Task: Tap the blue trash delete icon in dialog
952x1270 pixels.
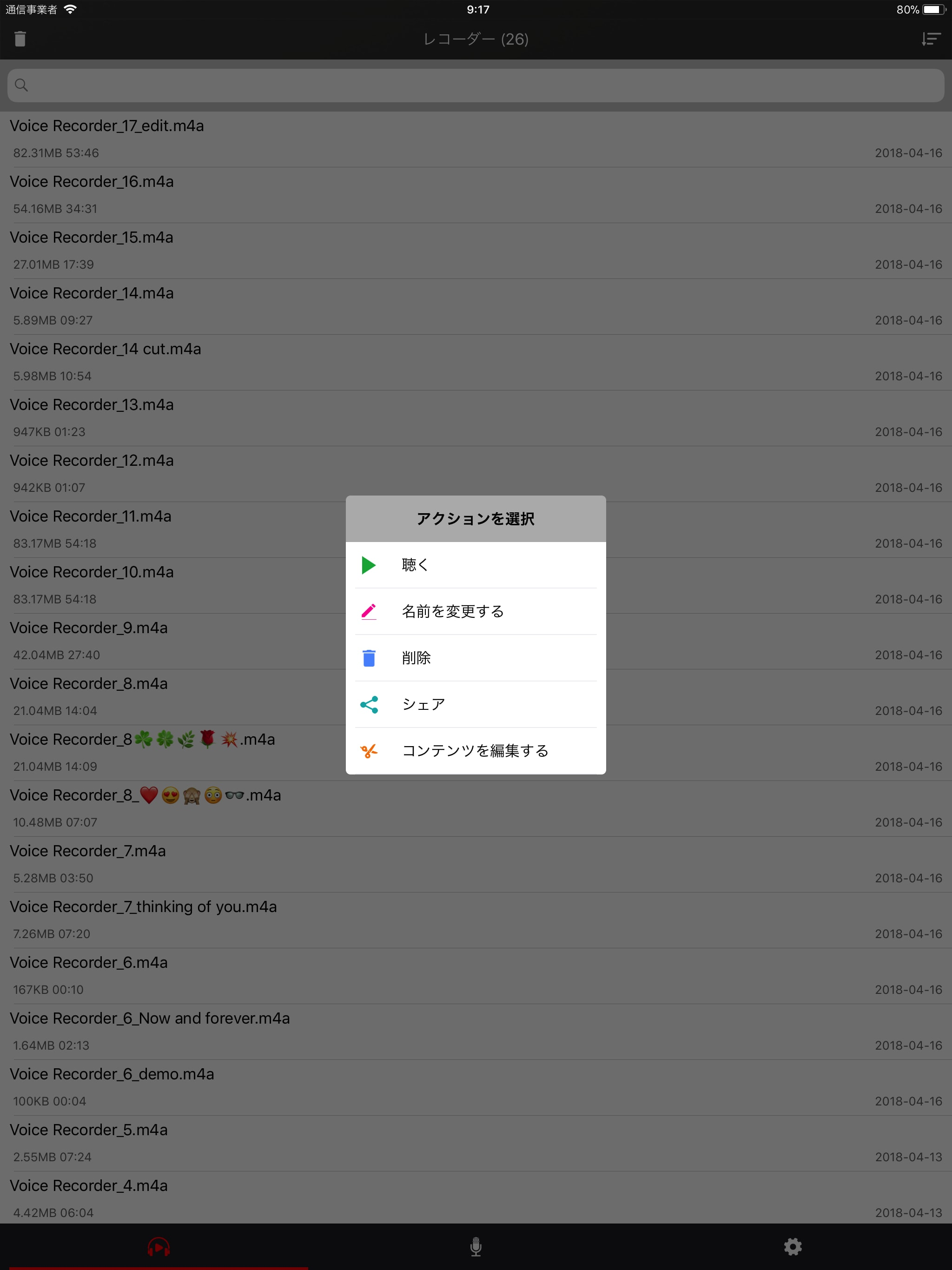Action: click(x=369, y=657)
